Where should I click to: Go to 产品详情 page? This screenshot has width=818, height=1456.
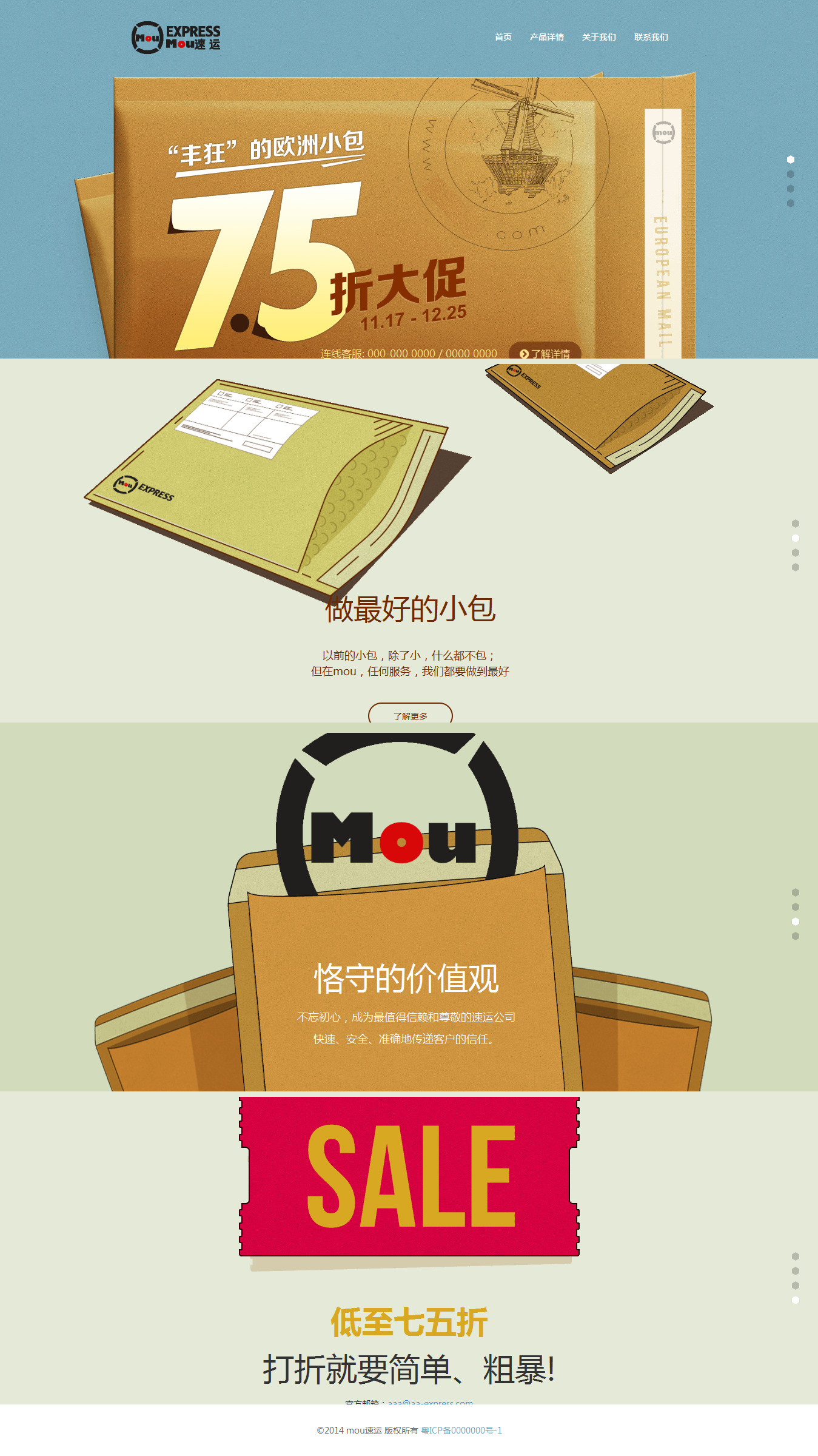pyautogui.click(x=546, y=37)
